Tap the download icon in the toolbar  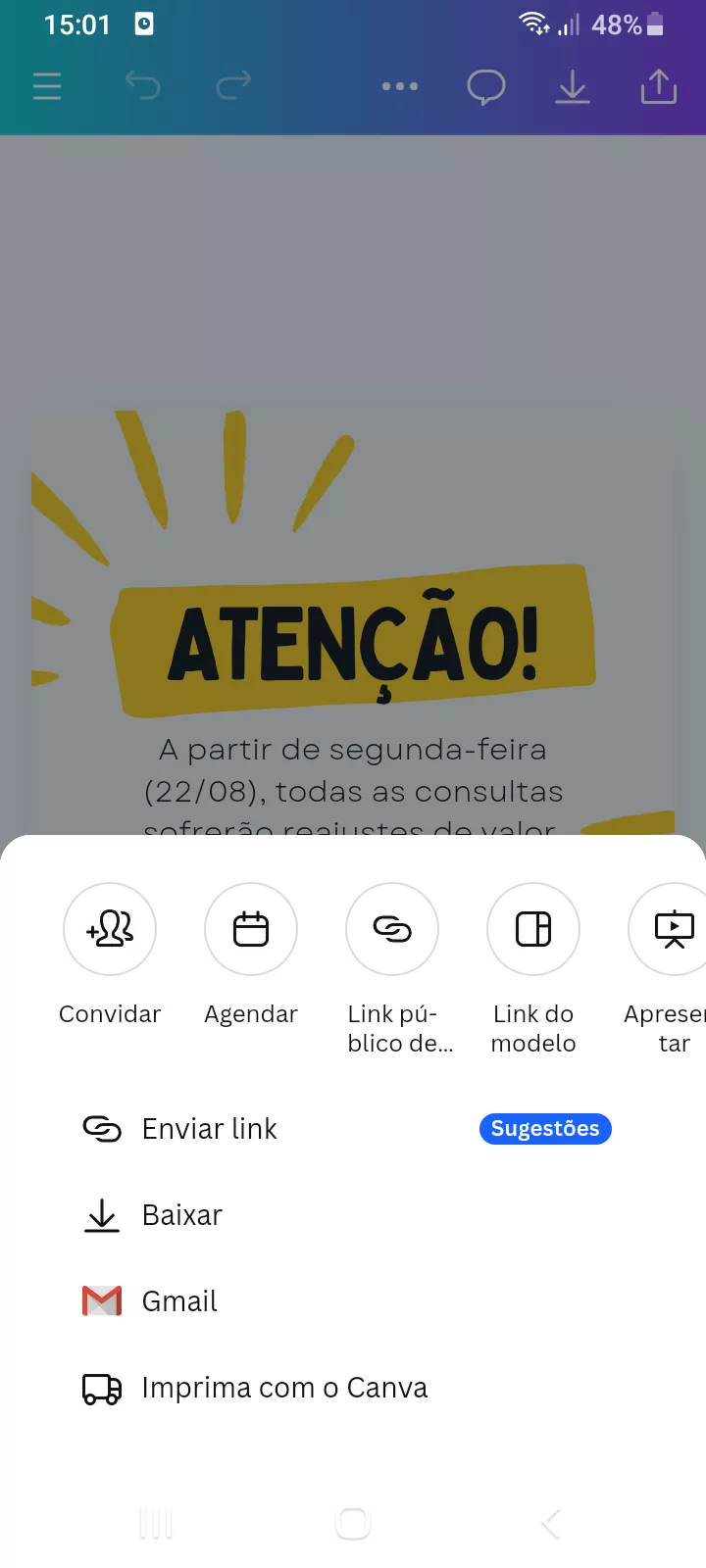coord(572,86)
